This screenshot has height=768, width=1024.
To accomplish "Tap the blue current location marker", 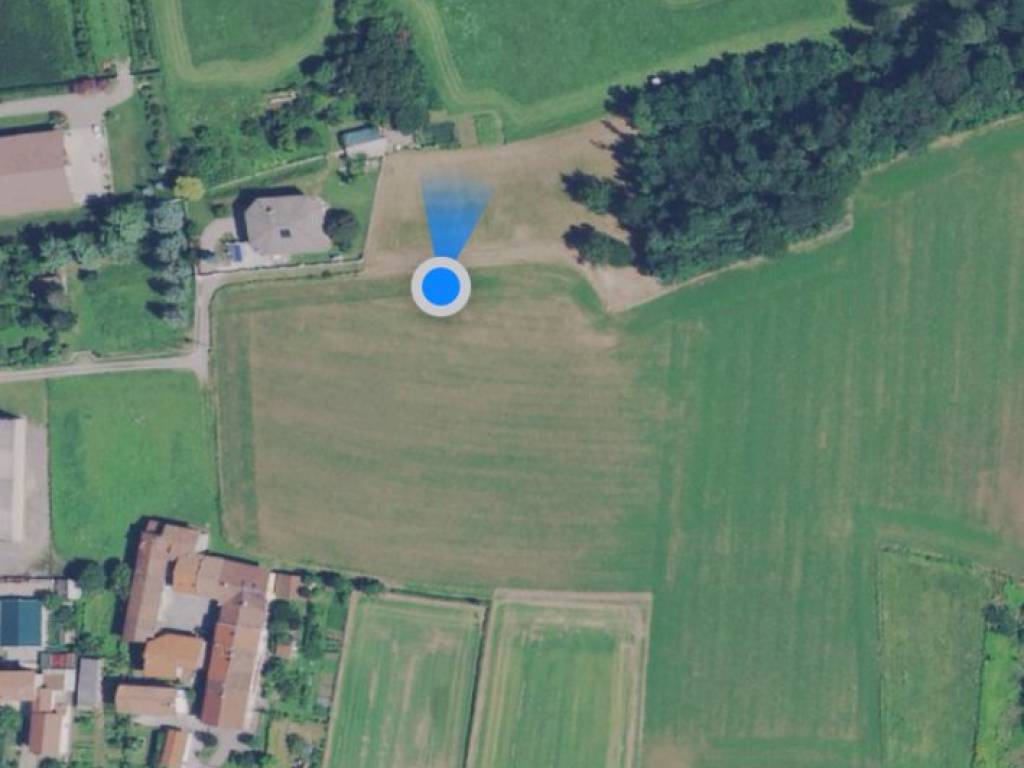I will point(441,287).
